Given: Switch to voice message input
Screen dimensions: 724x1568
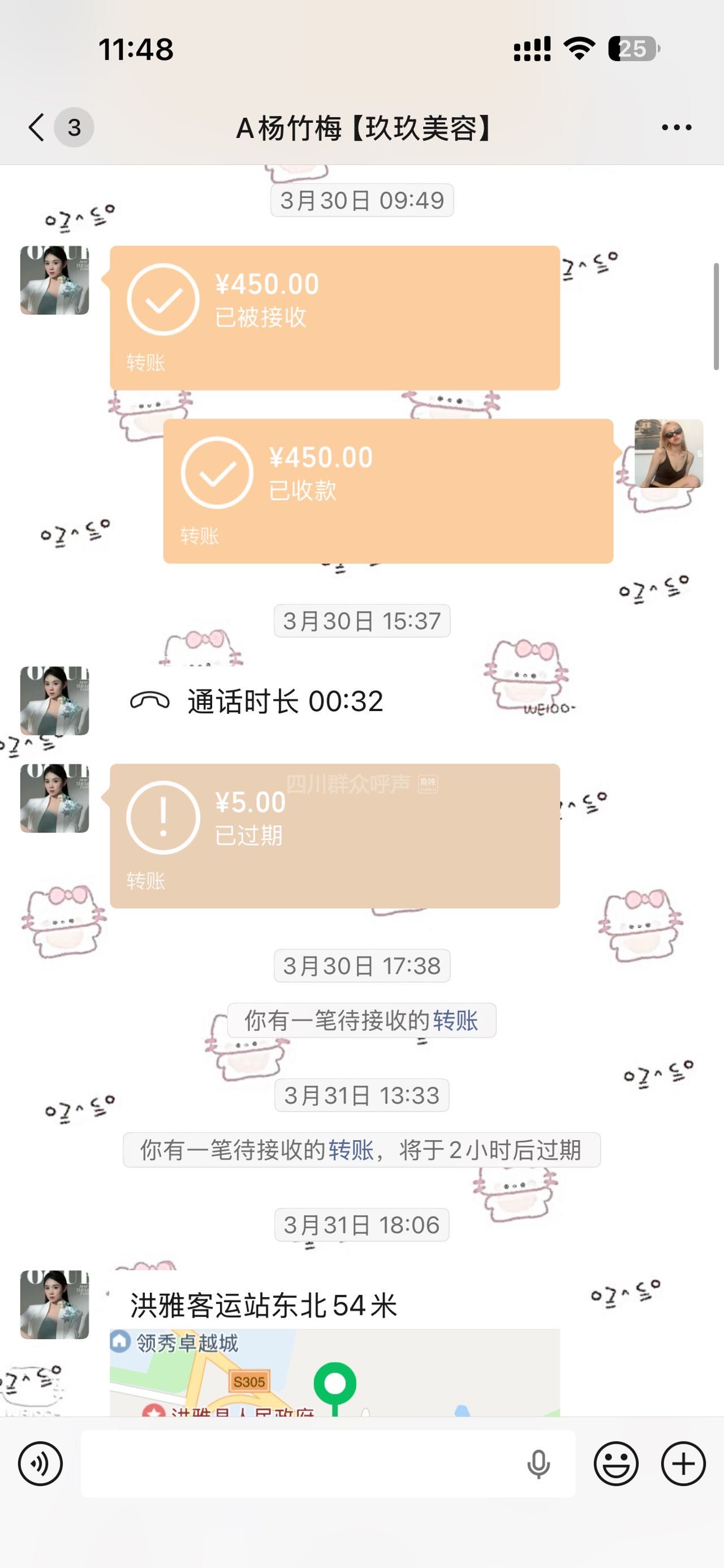Looking at the screenshot, I should [40, 1463].
